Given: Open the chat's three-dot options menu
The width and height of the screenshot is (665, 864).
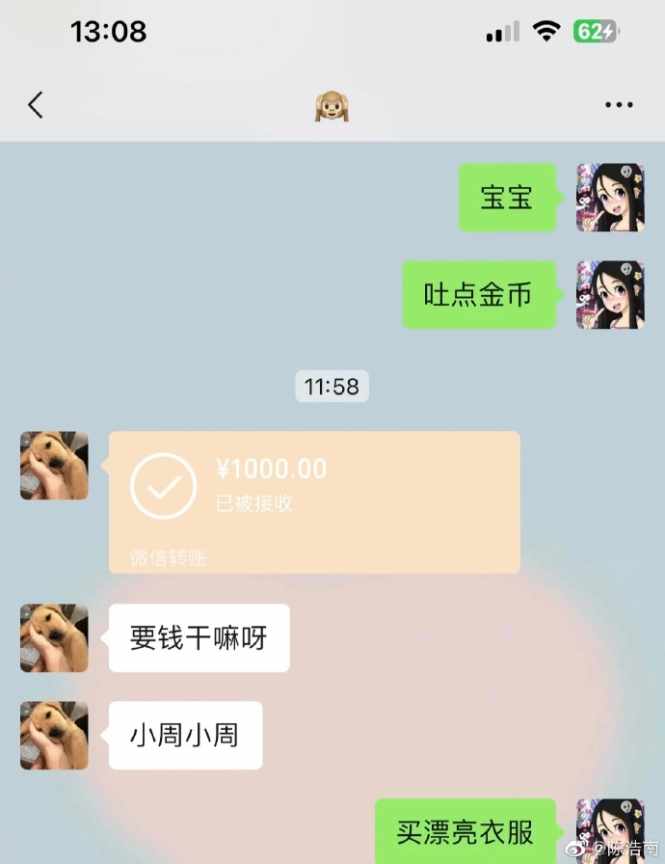Looking at the screenshot, I should point(619,105).
